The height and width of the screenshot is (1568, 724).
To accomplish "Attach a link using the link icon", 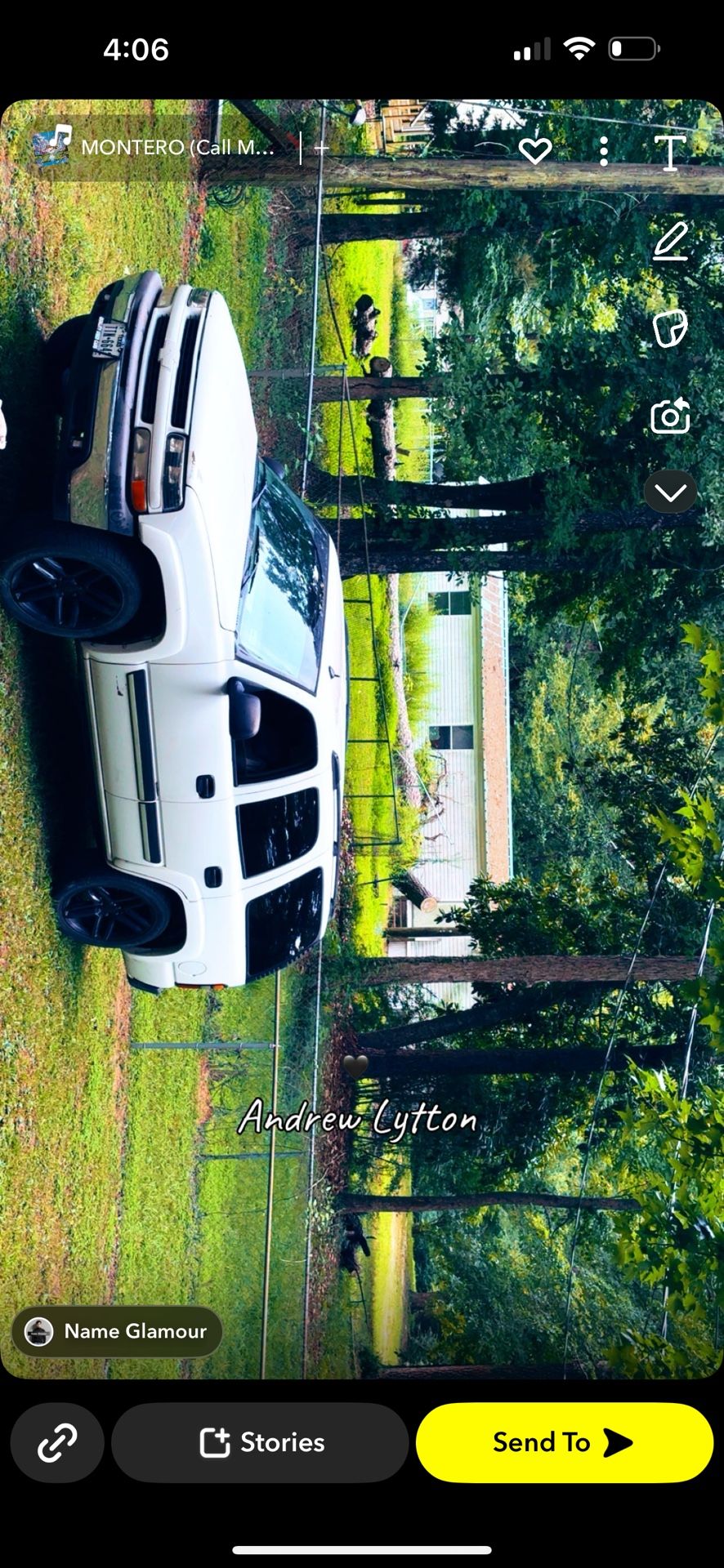I will pyautogui.click(x=56, y=1442).
